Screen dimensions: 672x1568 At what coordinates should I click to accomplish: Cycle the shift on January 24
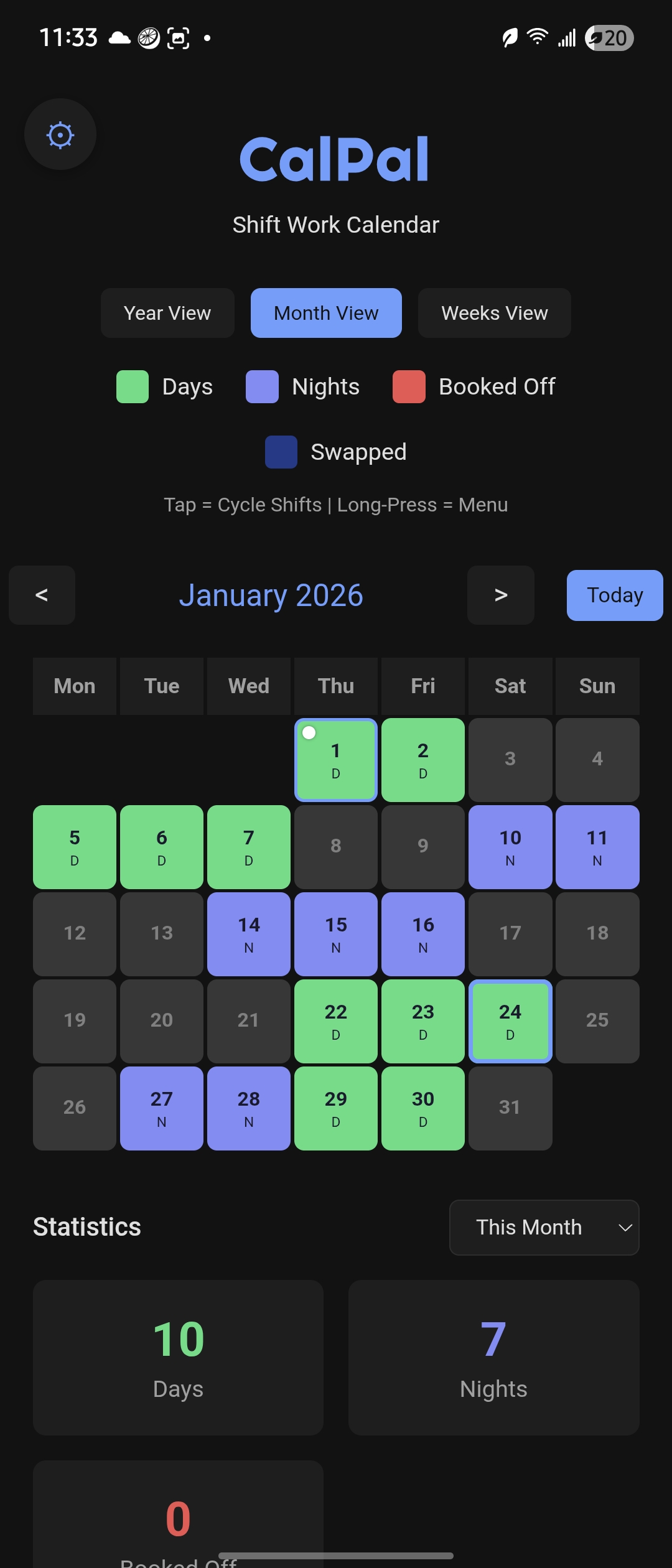510,1020
